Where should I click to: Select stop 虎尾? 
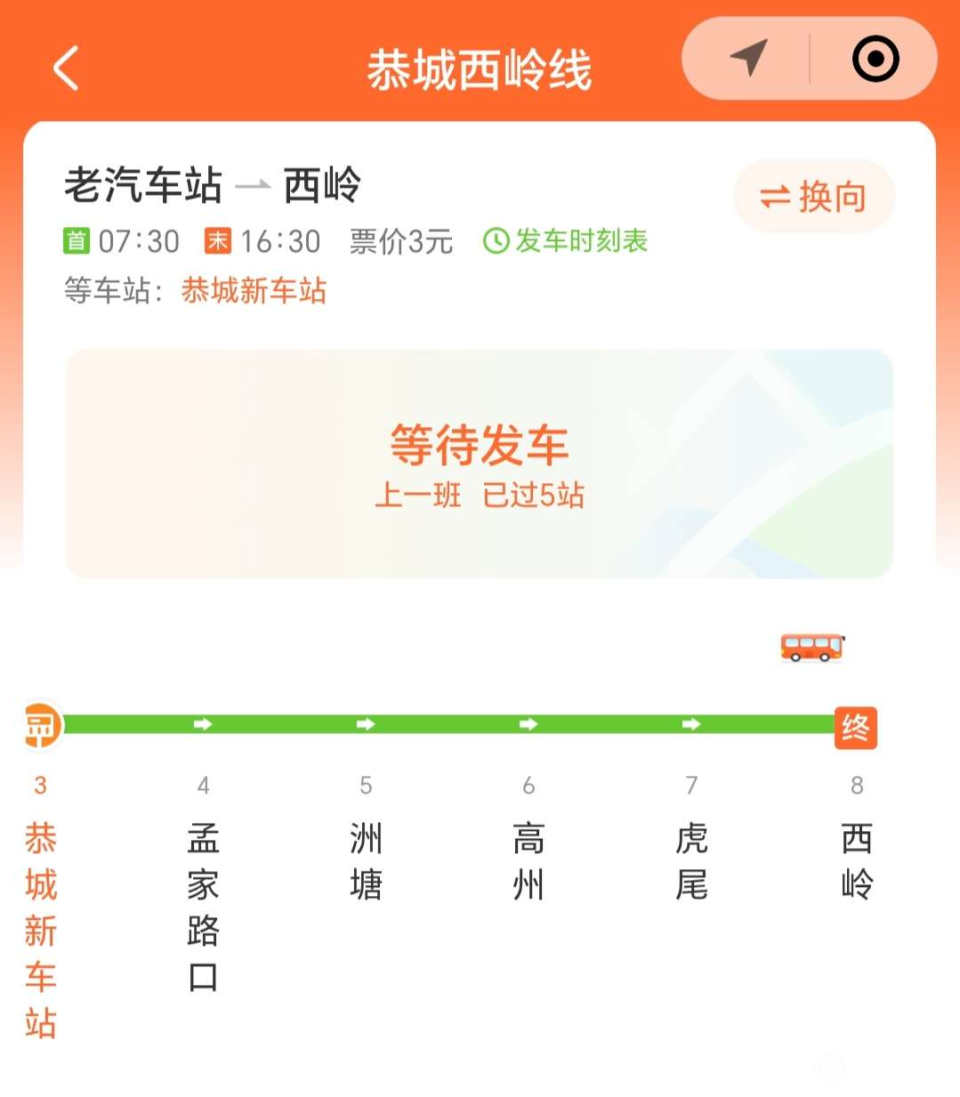point(691,860)
